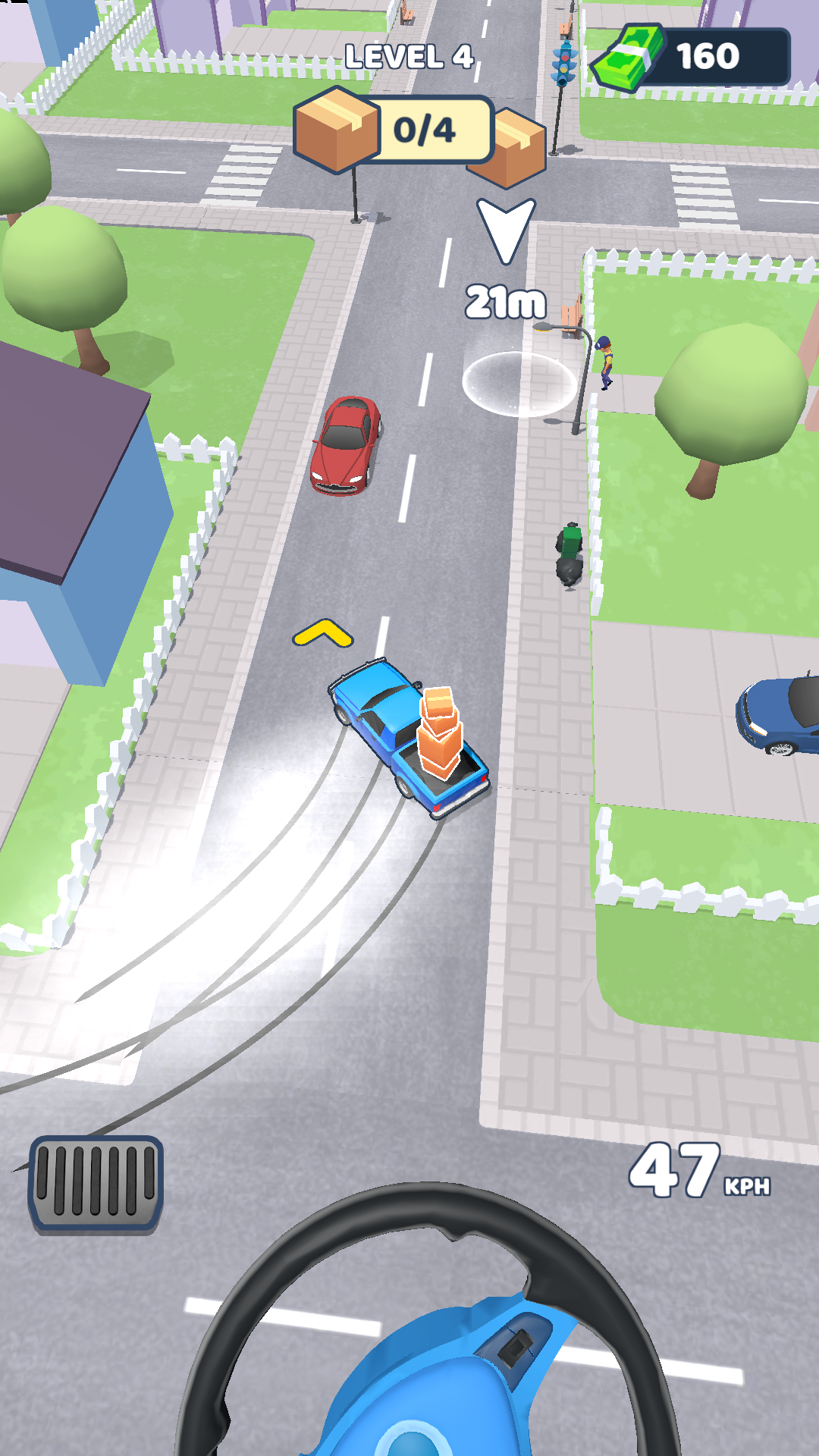This screenshot has width=819, height=1456.
Task: Tap the gas pedal to accelerate
Action: [96, 1184]
